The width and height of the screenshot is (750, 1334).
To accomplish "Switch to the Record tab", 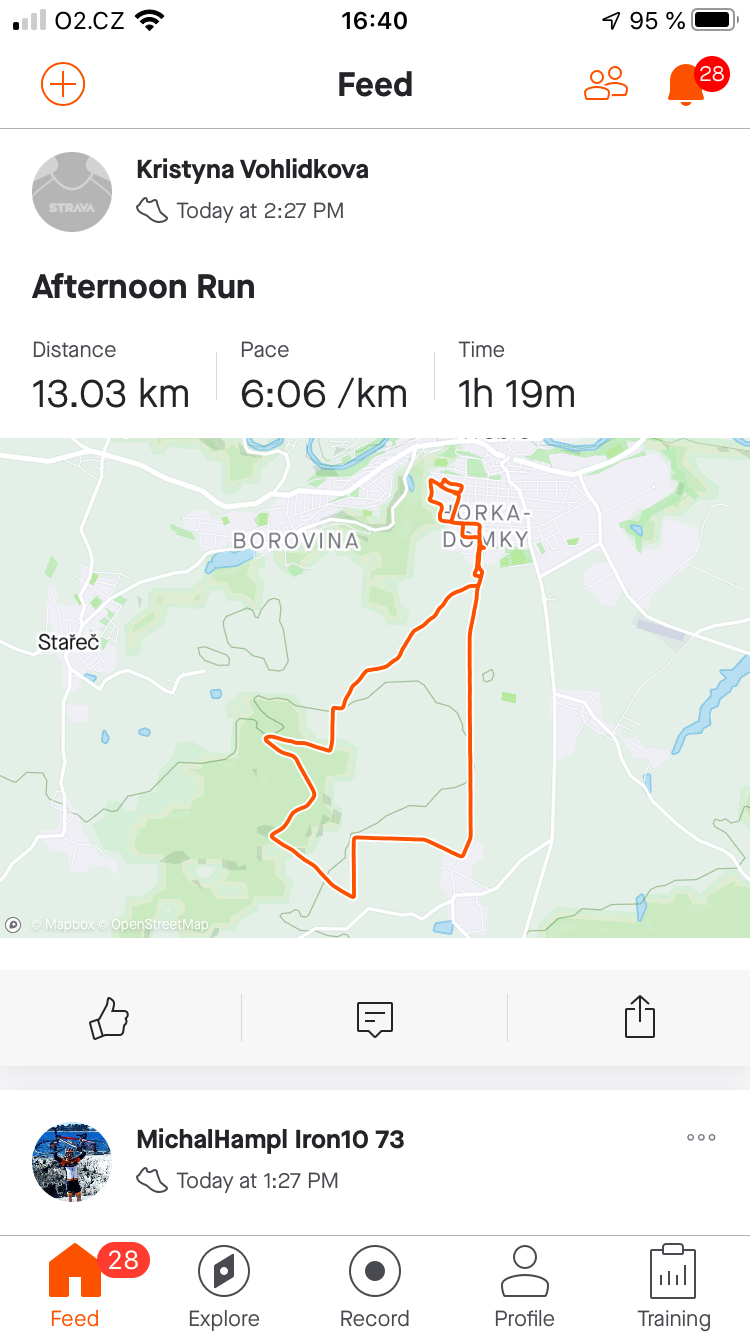I will [x=375, y=1288].
